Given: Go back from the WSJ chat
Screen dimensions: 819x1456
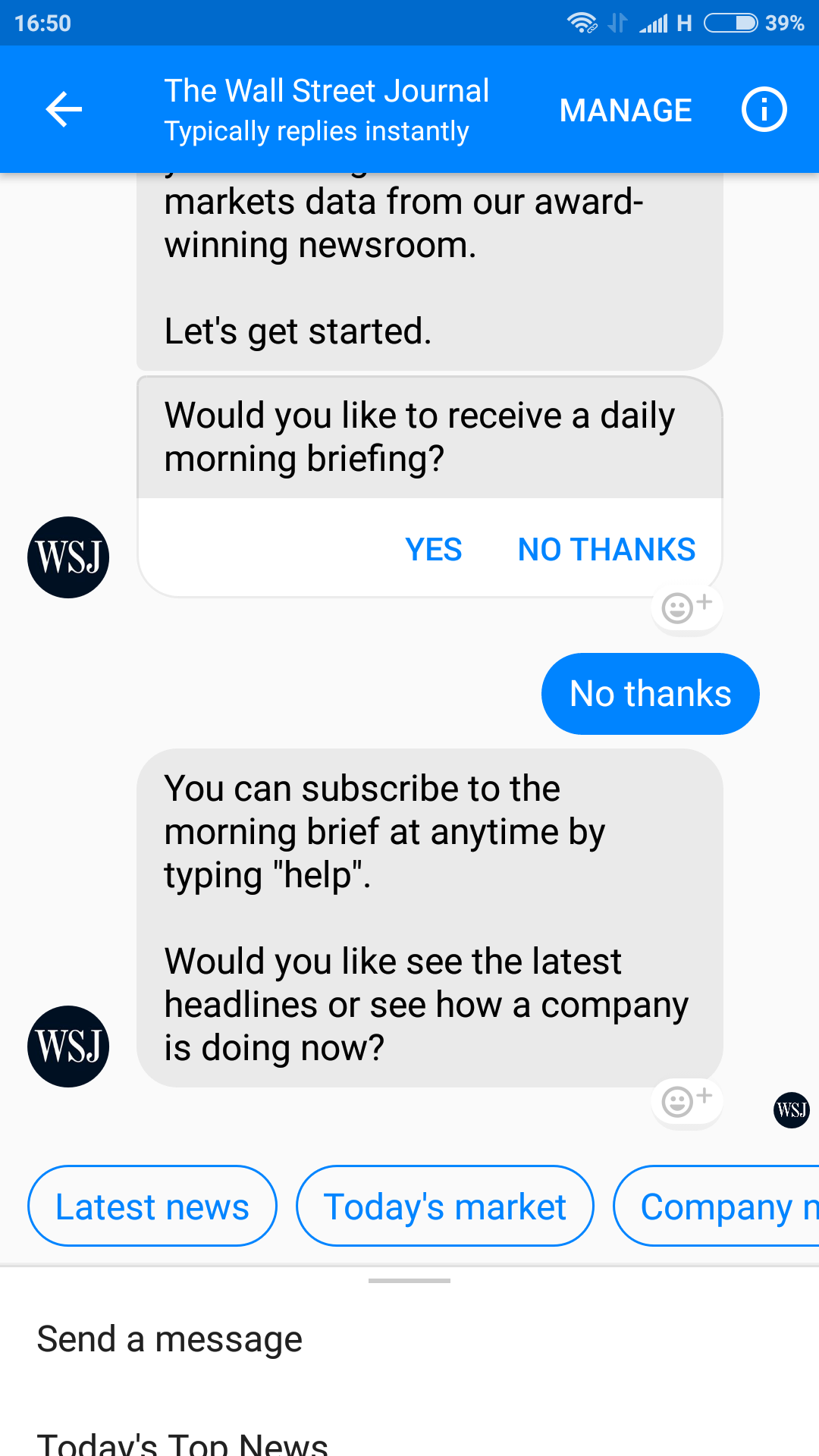Looking at the screenshot, I should (x=64, y=110).
